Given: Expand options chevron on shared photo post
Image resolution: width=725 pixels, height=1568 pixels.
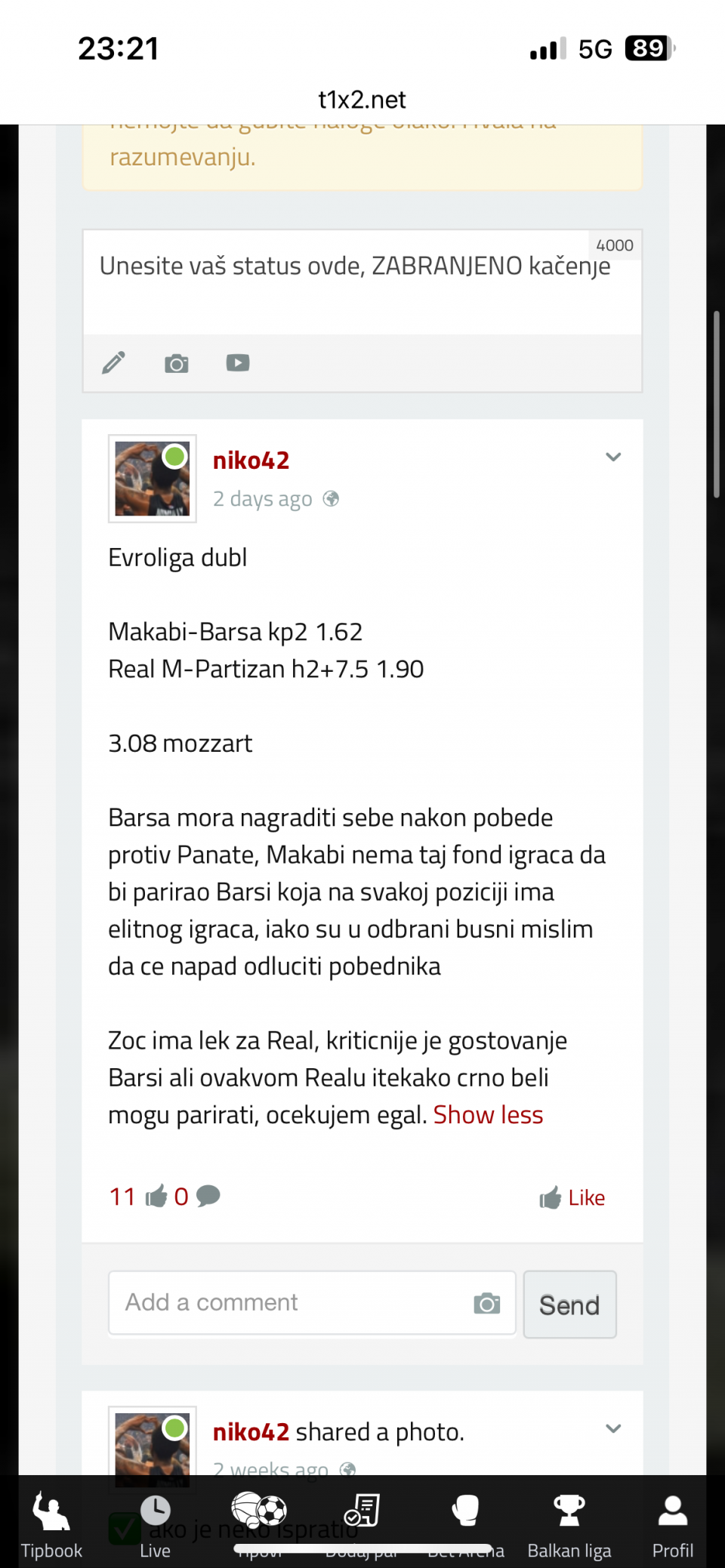Looking at the screenshot, I should (613, 1428).
